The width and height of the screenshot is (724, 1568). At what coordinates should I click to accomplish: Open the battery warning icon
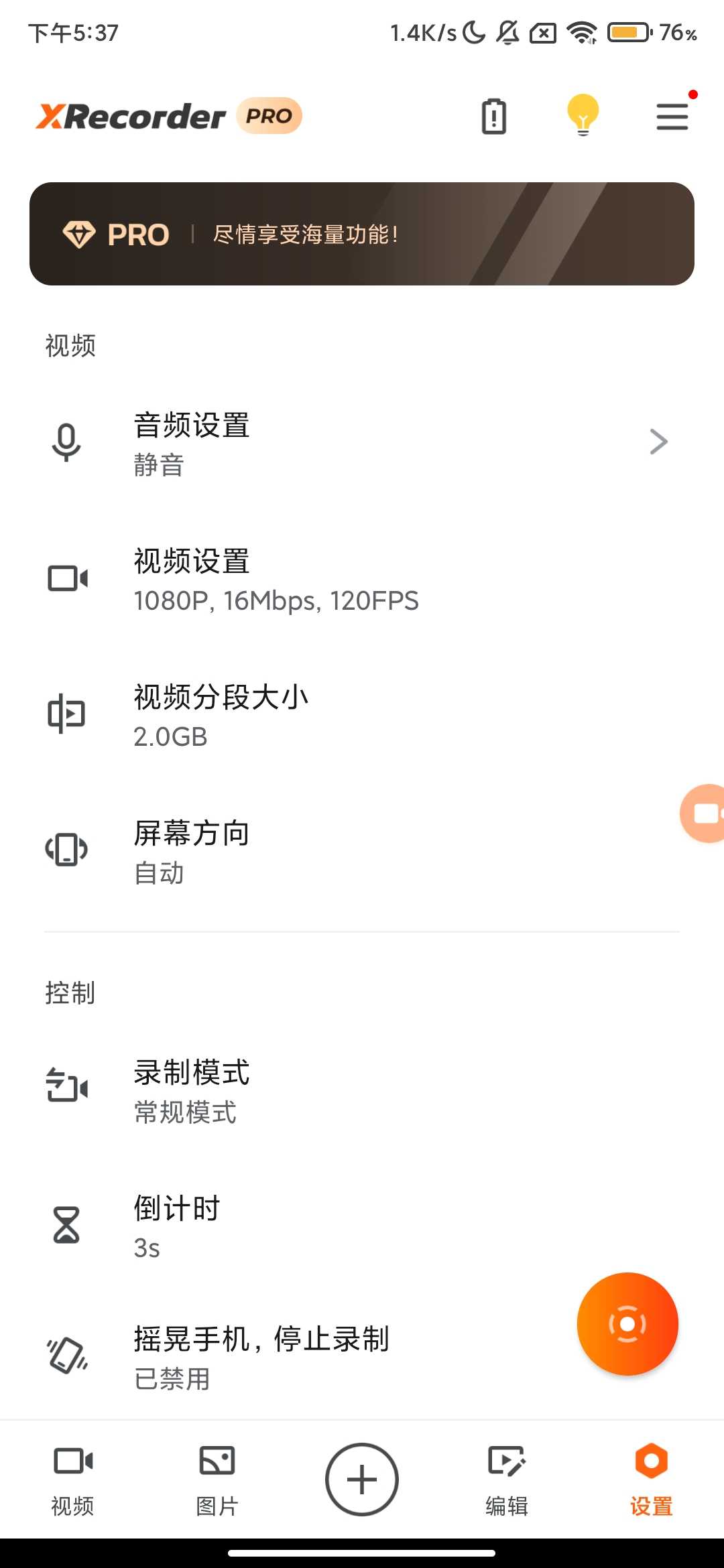[x=494, y=117]
